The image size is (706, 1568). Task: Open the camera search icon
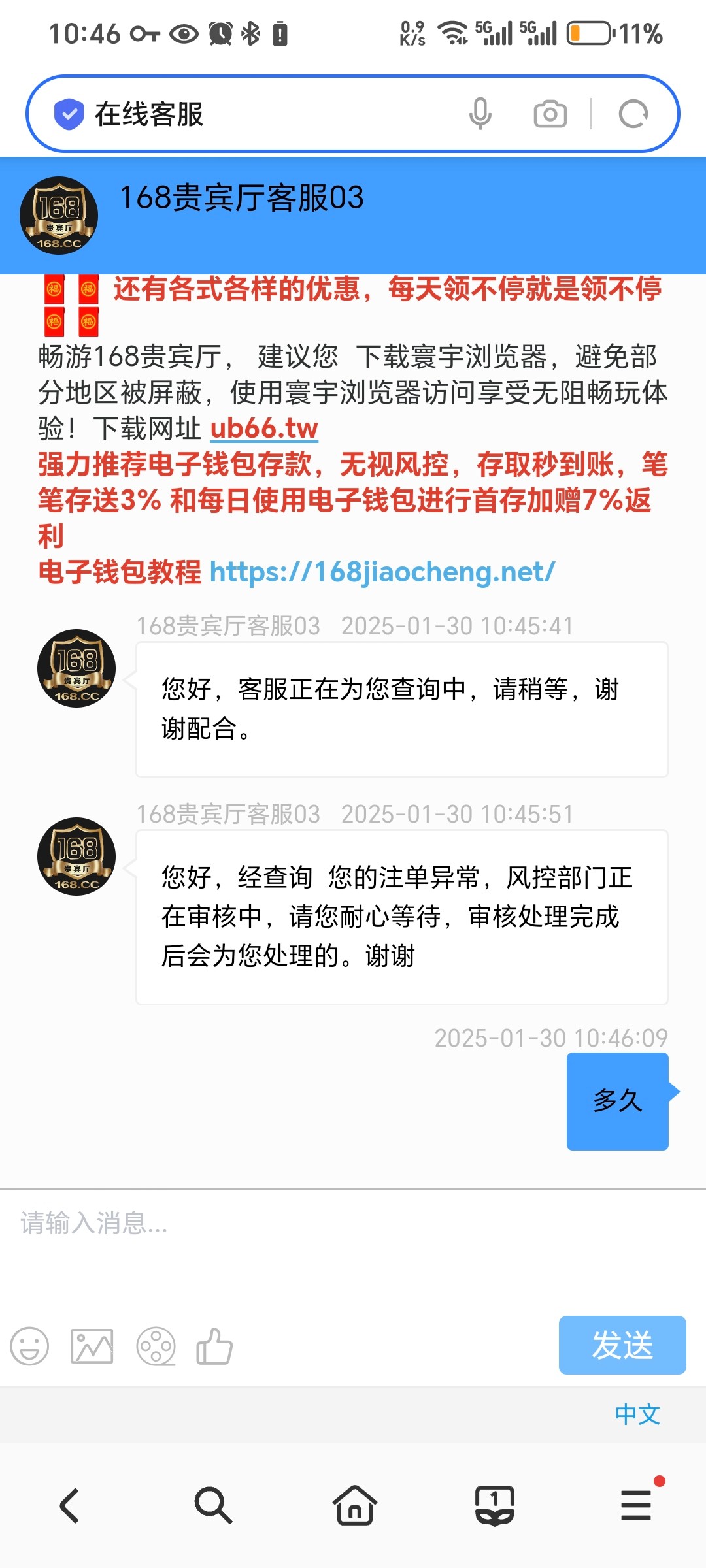pos(550,114)
